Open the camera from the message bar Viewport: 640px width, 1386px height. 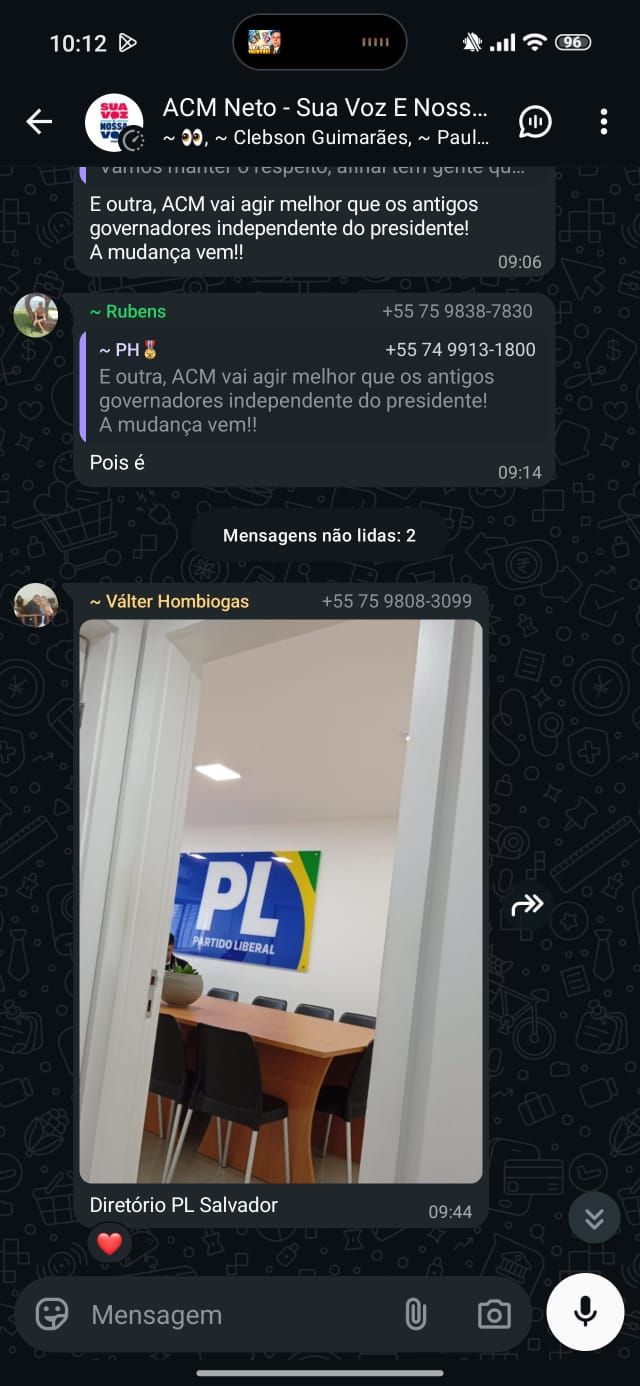pyautogui.click(x=493, y=1314)
